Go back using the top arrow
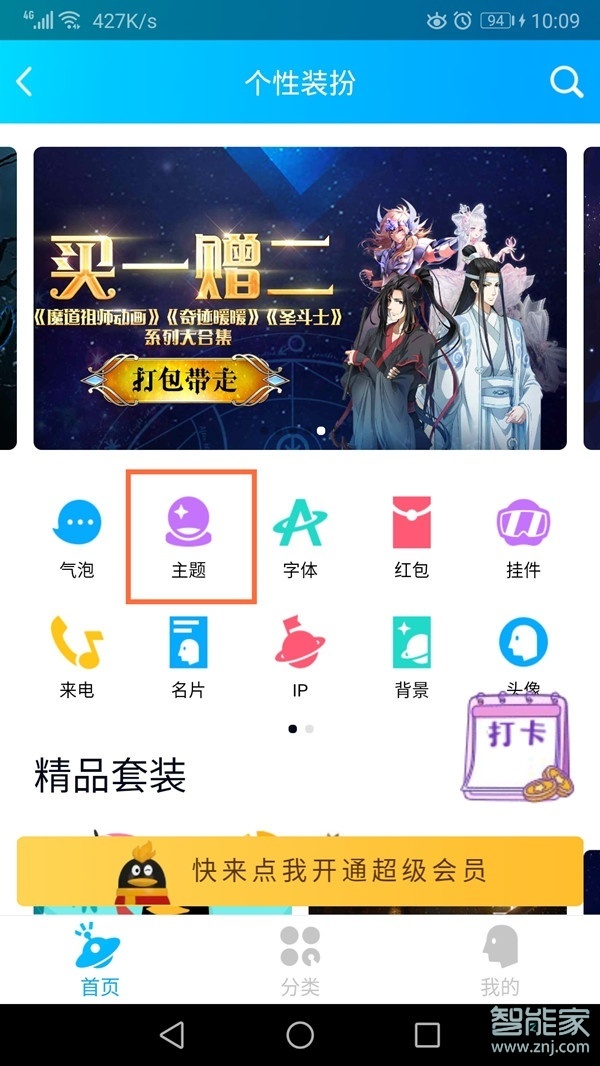Viewport: 600px width, 1066px height. point(25,82)
